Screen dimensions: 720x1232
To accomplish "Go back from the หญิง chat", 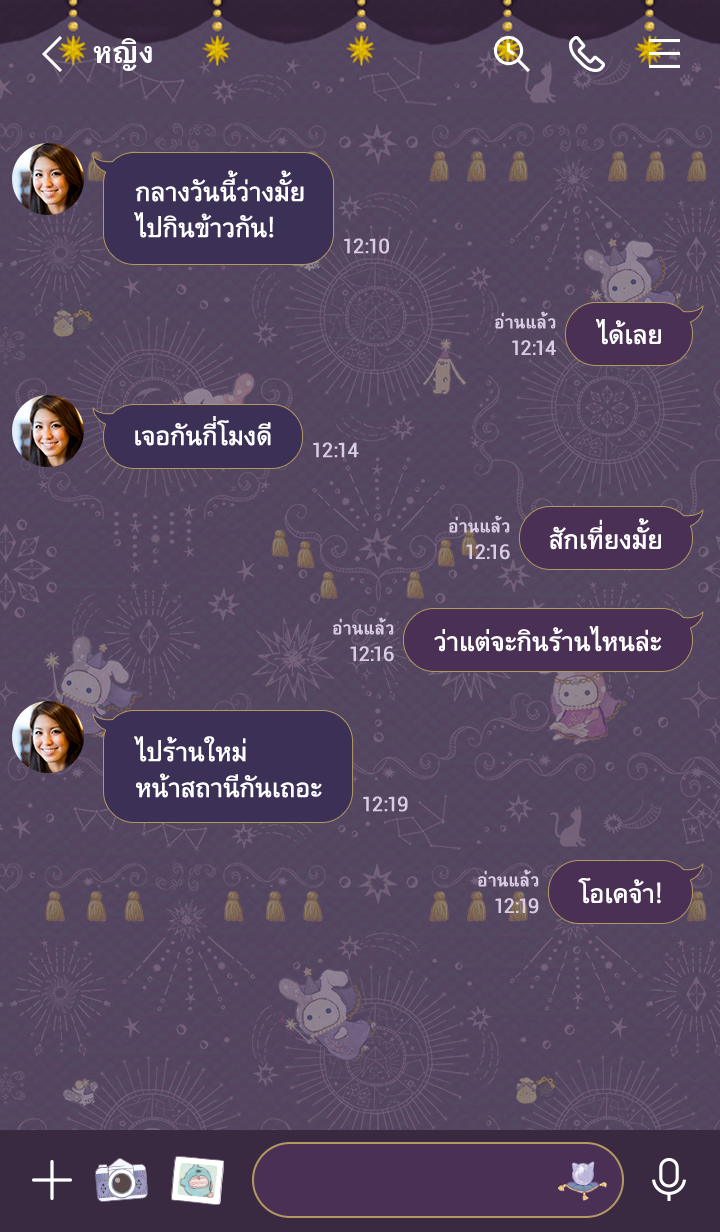I will 52,54.
